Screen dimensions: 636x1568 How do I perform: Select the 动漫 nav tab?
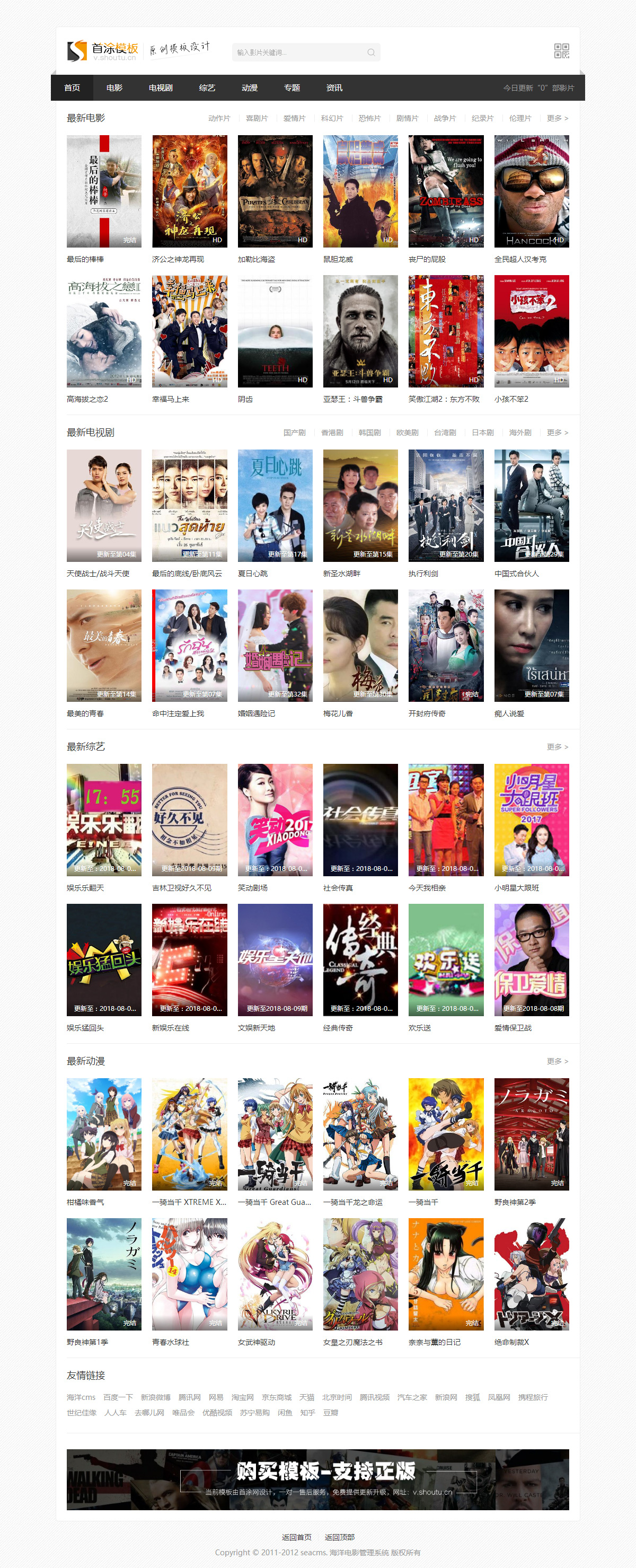250,87
